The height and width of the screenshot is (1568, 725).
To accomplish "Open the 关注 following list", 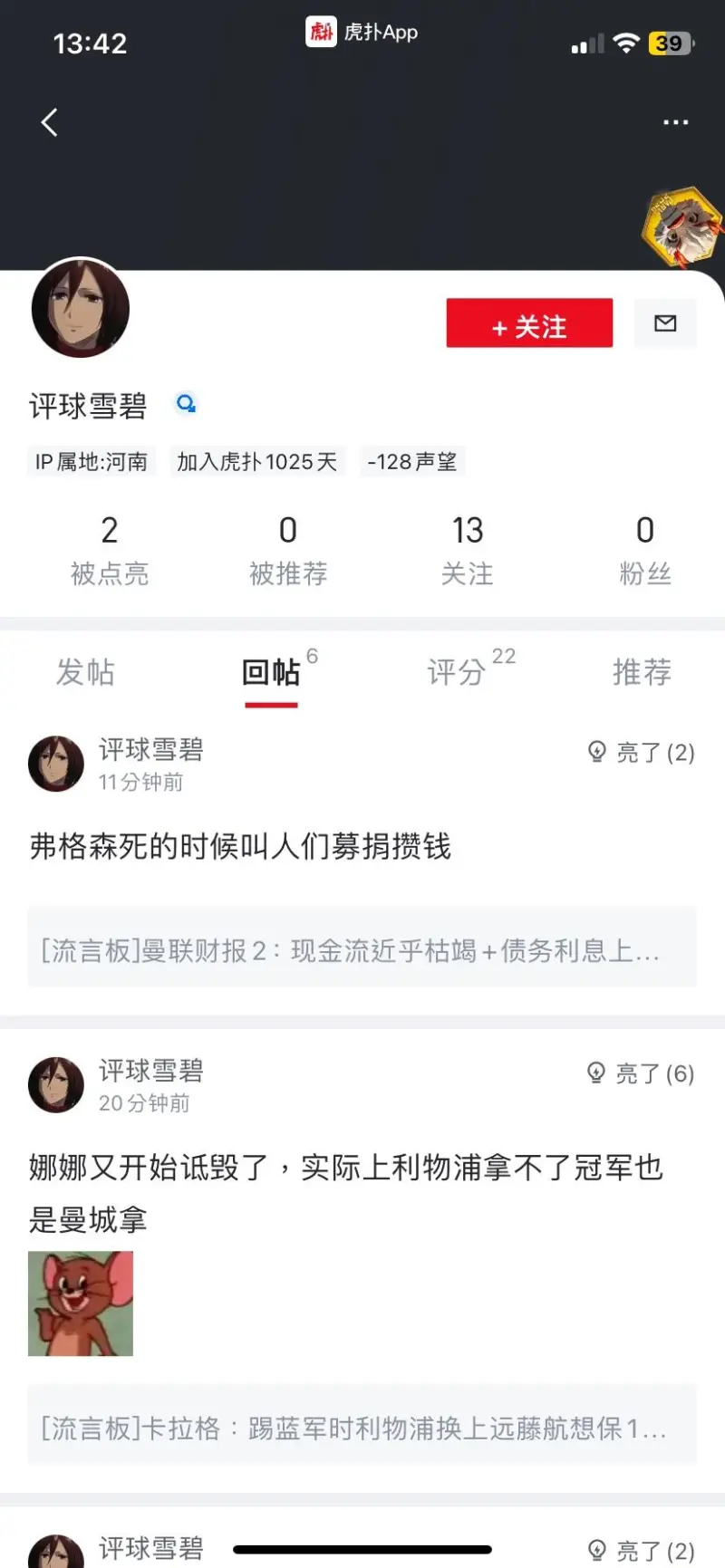I will click(x=467, y=549).
